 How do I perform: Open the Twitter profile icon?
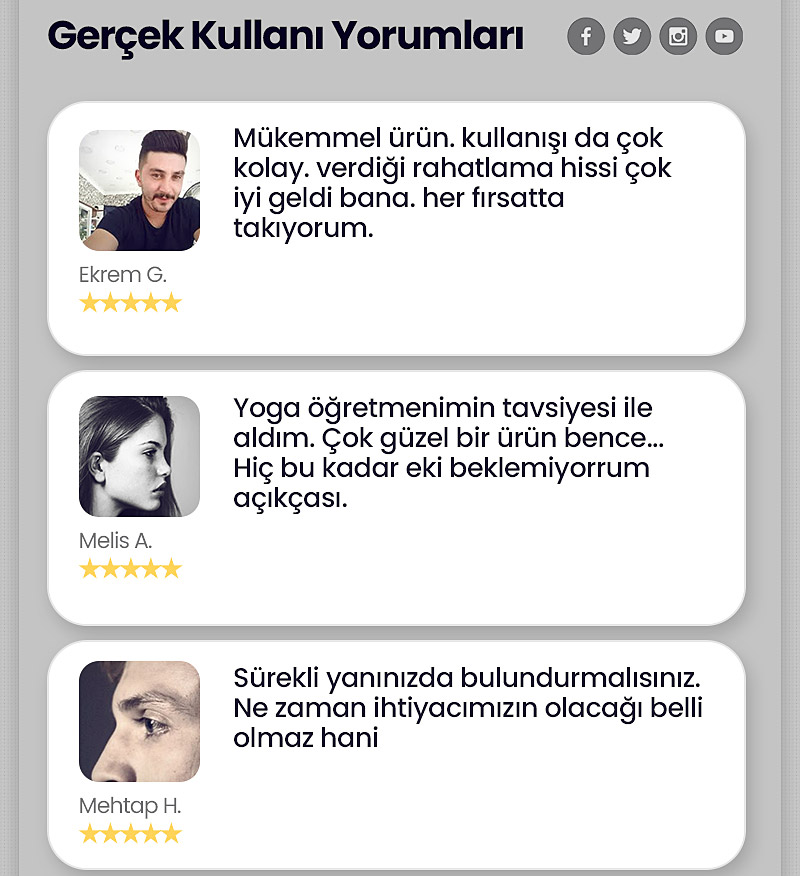[632, 37]
